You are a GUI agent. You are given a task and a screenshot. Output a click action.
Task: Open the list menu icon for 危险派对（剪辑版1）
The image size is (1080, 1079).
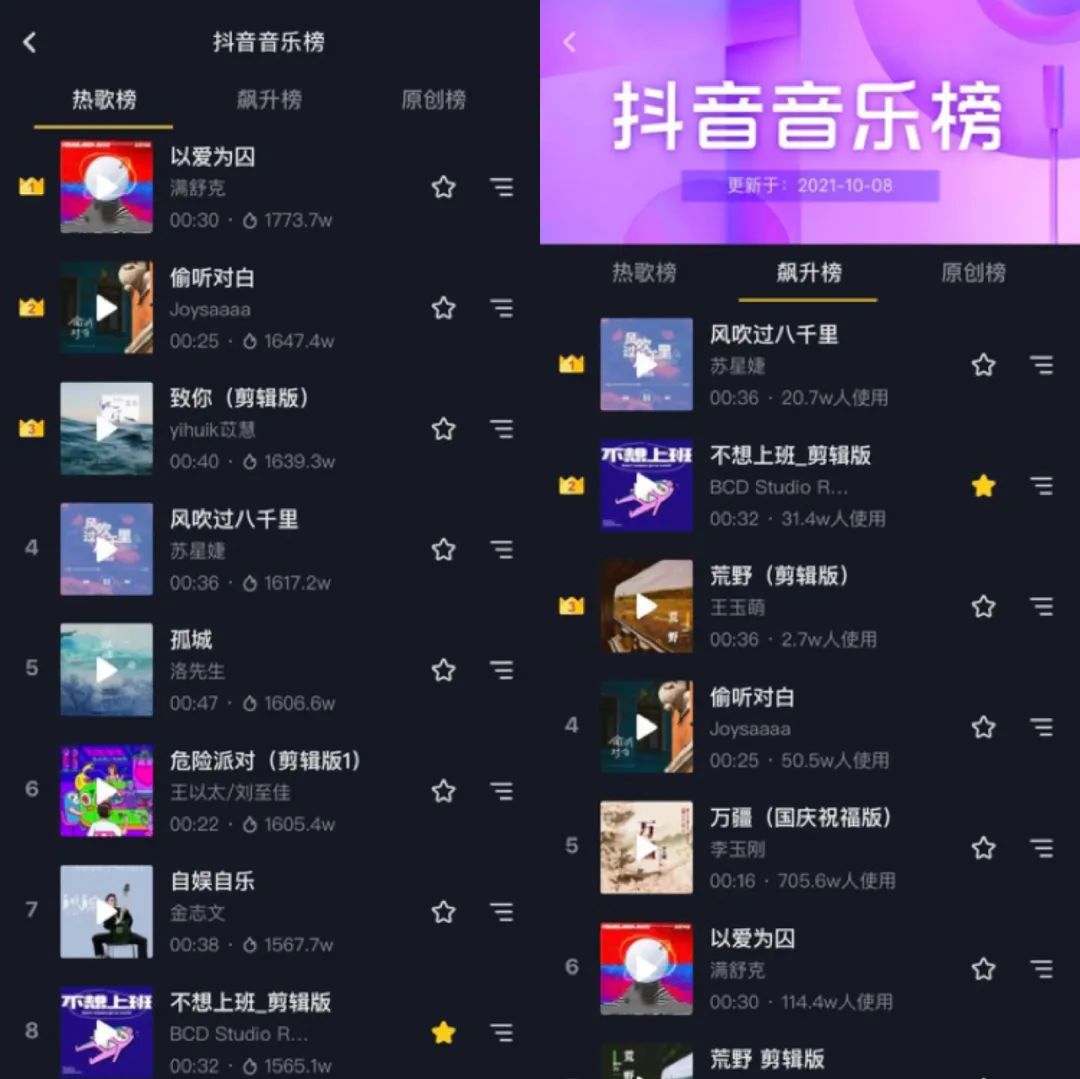click(501, 791)
